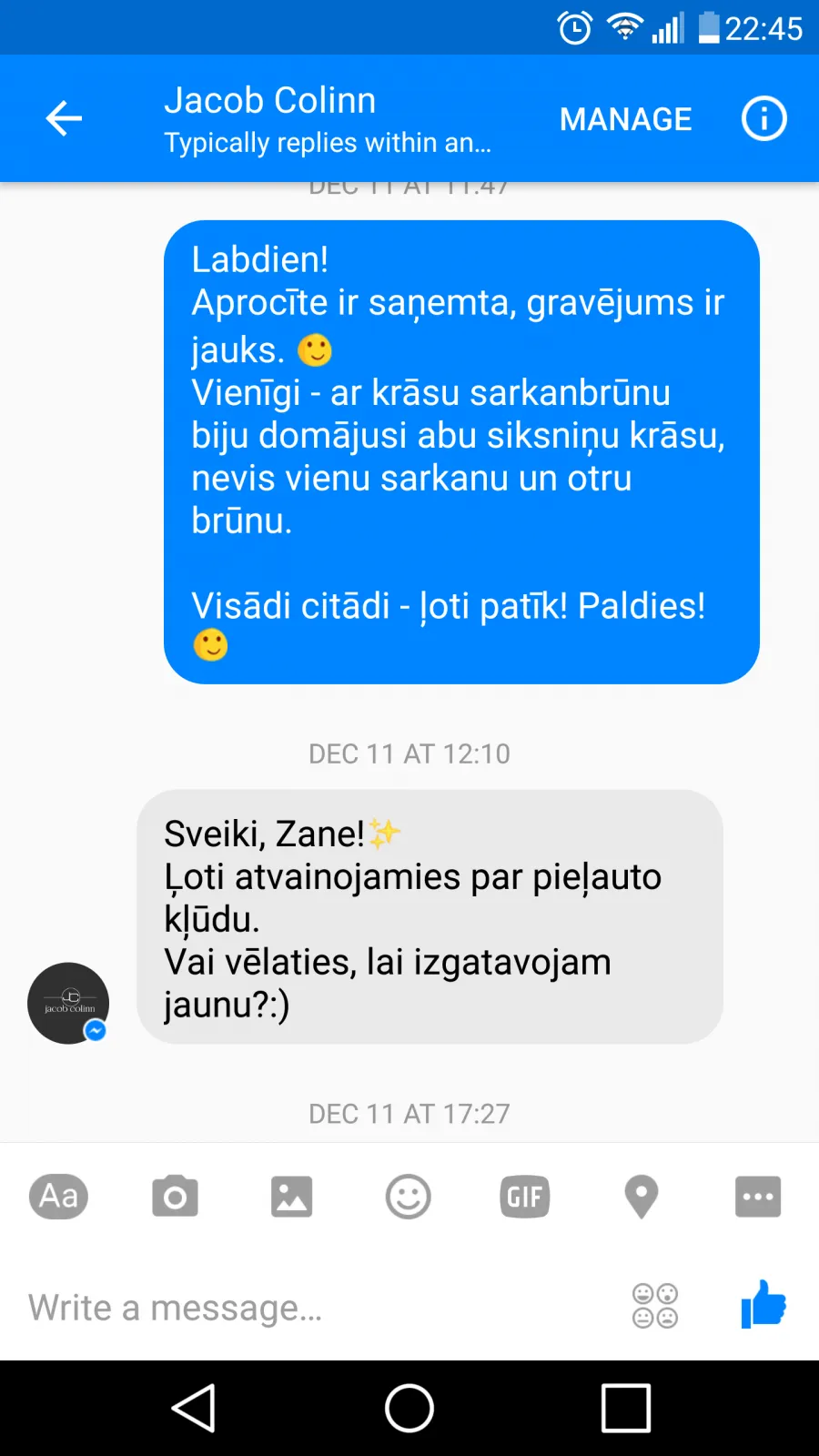819x1456 pixels.
Task: Open the emoji smiley picker
Action: click(408, 1196)
